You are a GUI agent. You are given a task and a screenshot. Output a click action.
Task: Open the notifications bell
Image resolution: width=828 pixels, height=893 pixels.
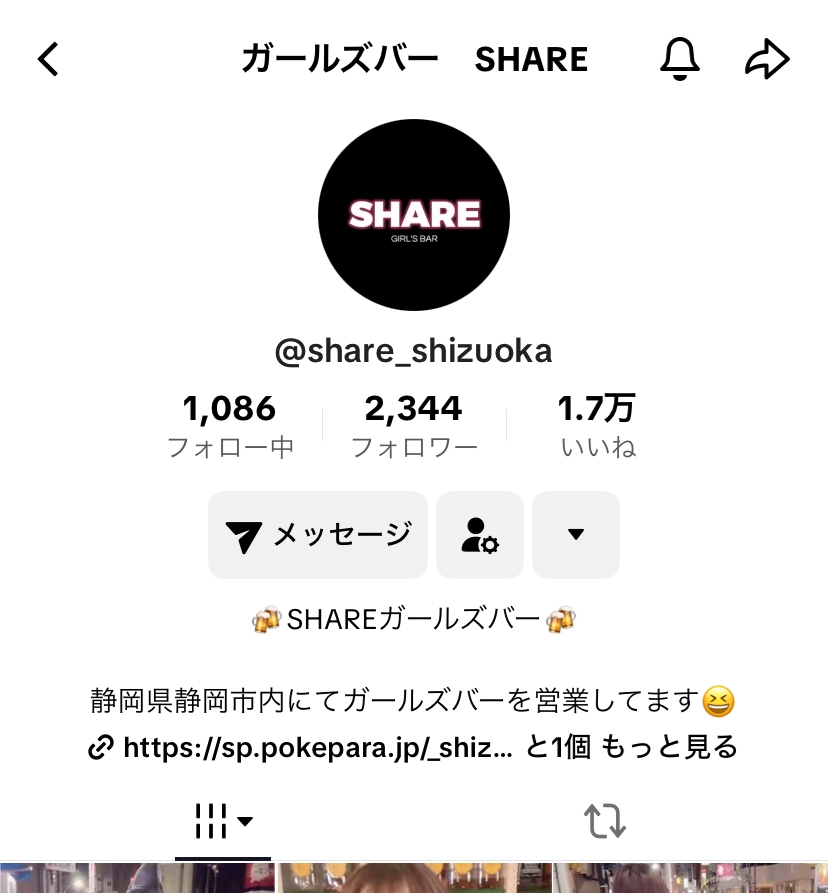680,60
